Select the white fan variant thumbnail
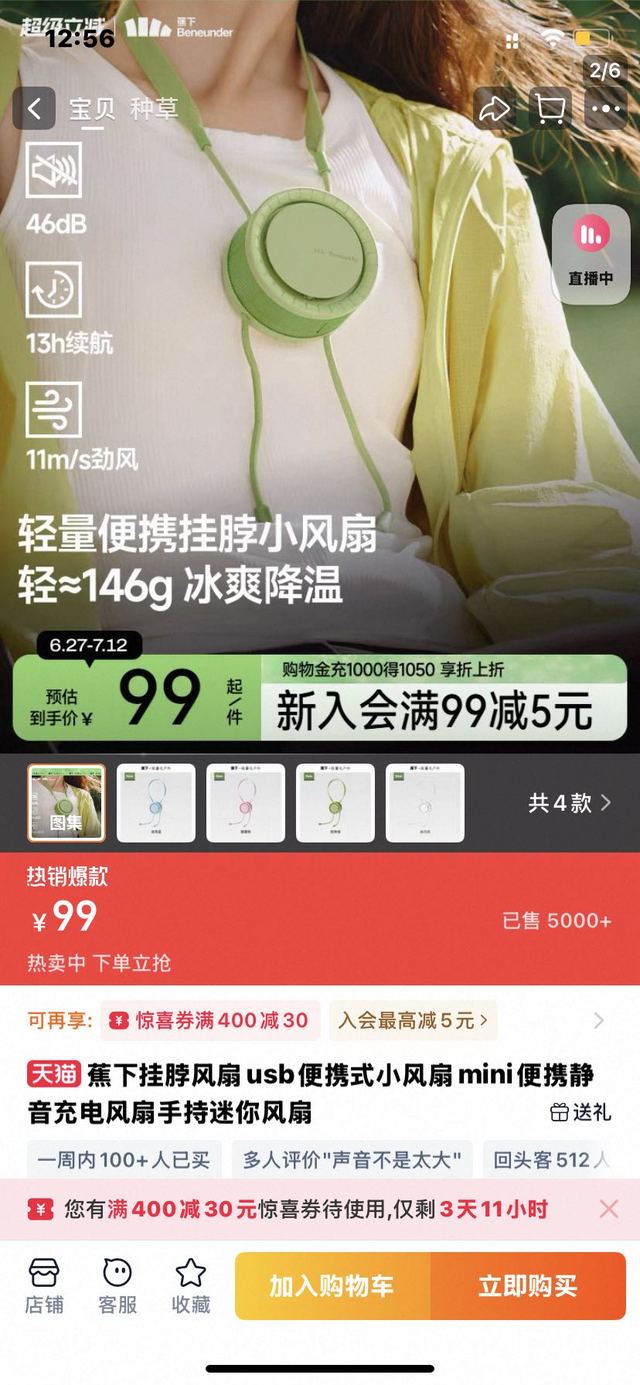640x1385 pixels. pyautogui.click(x=425, y=802)
